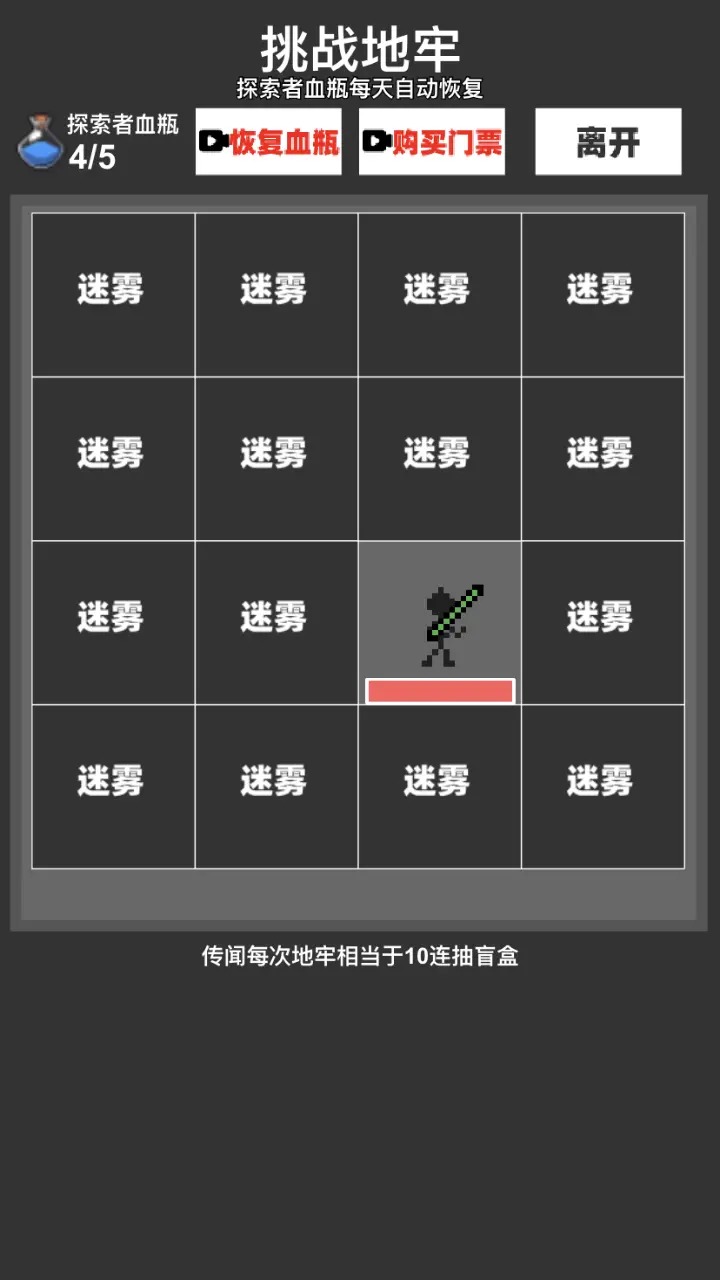Reveal the fog tile right of the character
This screenshot has height=1280, width=720.
coord(602,622)
